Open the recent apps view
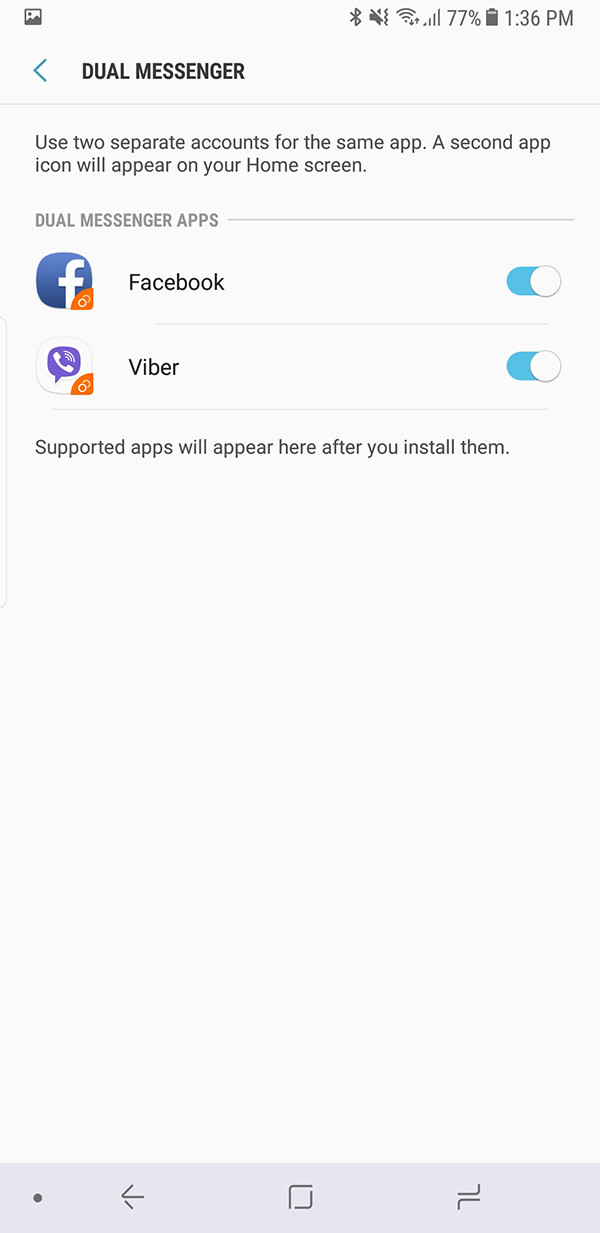This screenshot has height=1233, width=600. pos(468,1197)
